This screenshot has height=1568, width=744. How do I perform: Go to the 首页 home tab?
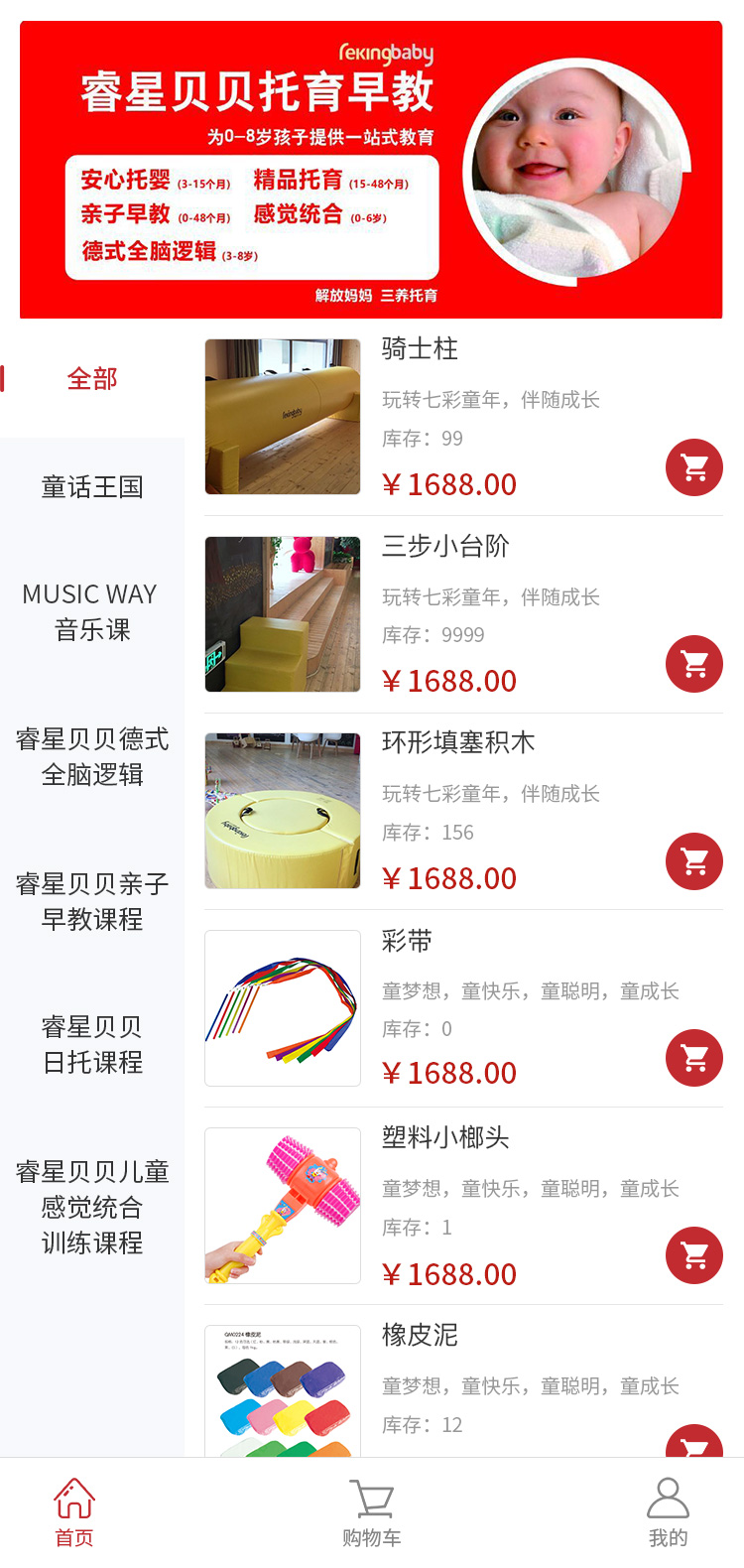click(74, 1512)
